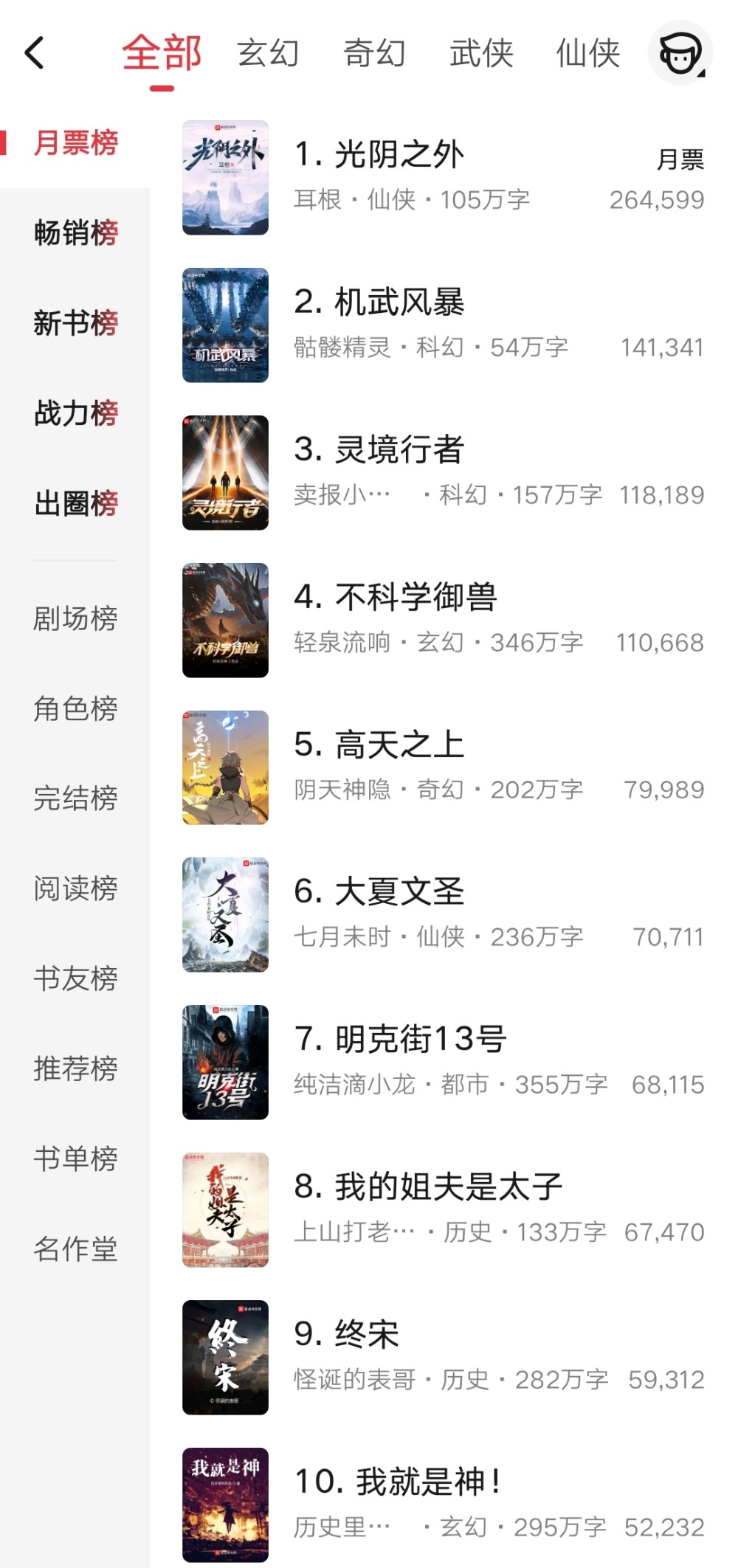Switch to the 奇幻 genre tab

(x=374, y=53)
